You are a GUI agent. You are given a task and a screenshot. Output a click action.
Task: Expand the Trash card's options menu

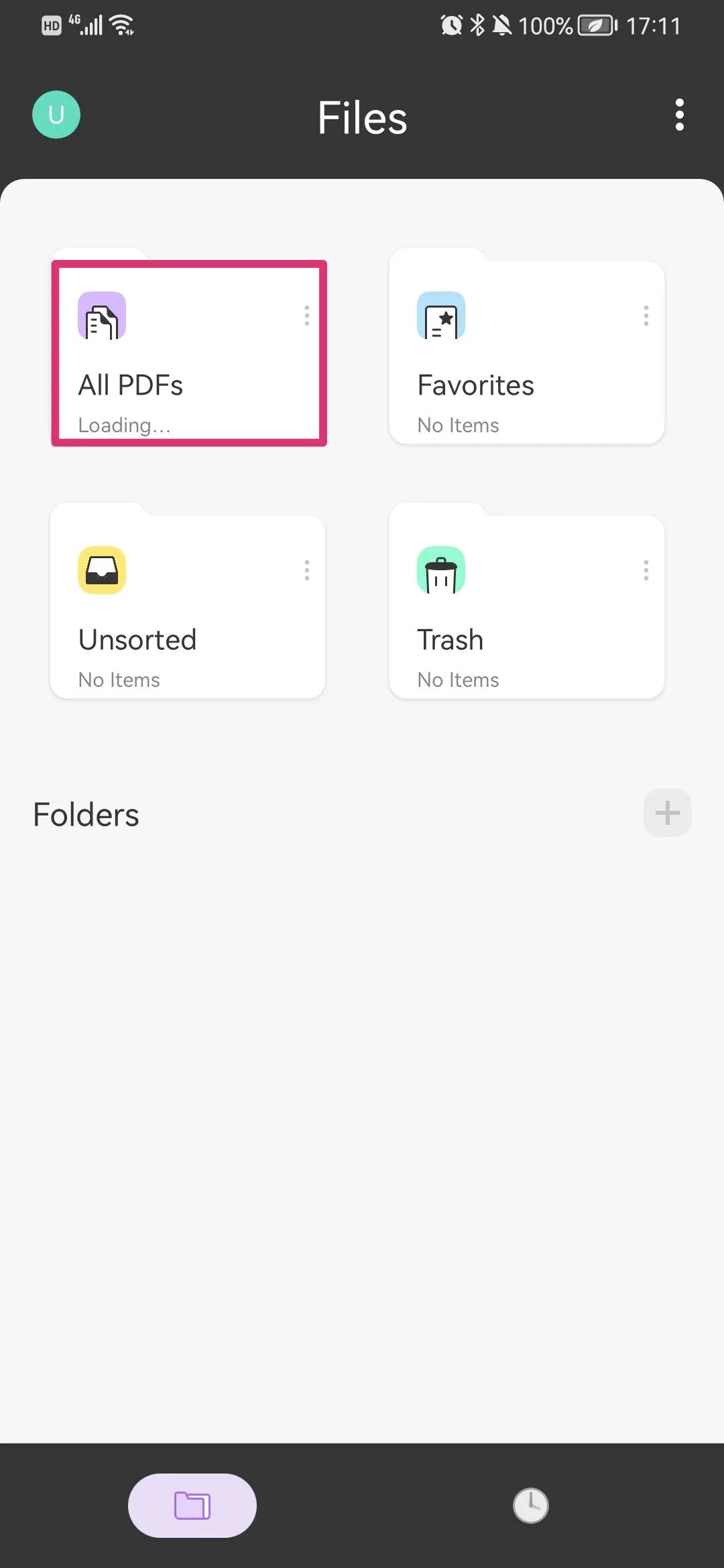pyautogui.click(x=646, y=570)
